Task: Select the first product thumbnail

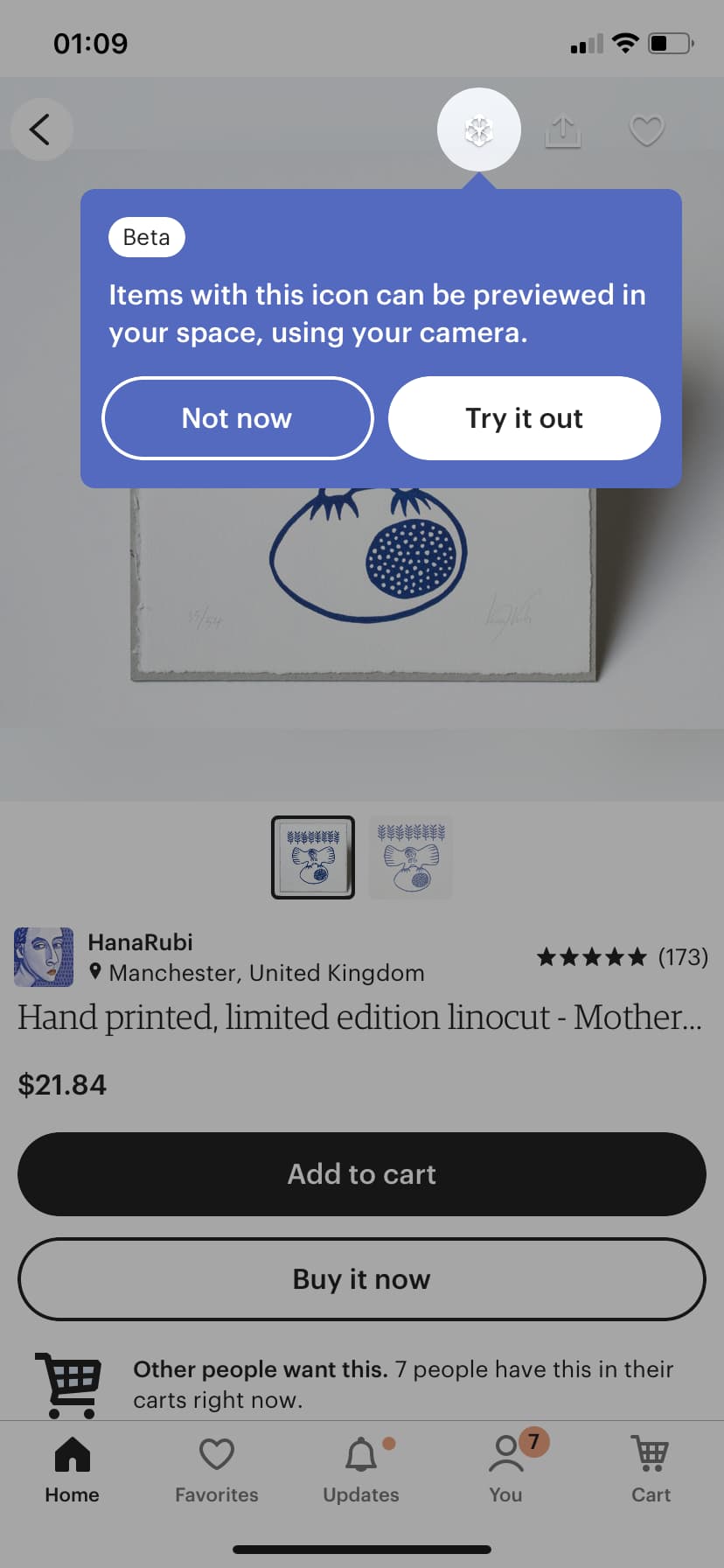Action: (313, 857)
